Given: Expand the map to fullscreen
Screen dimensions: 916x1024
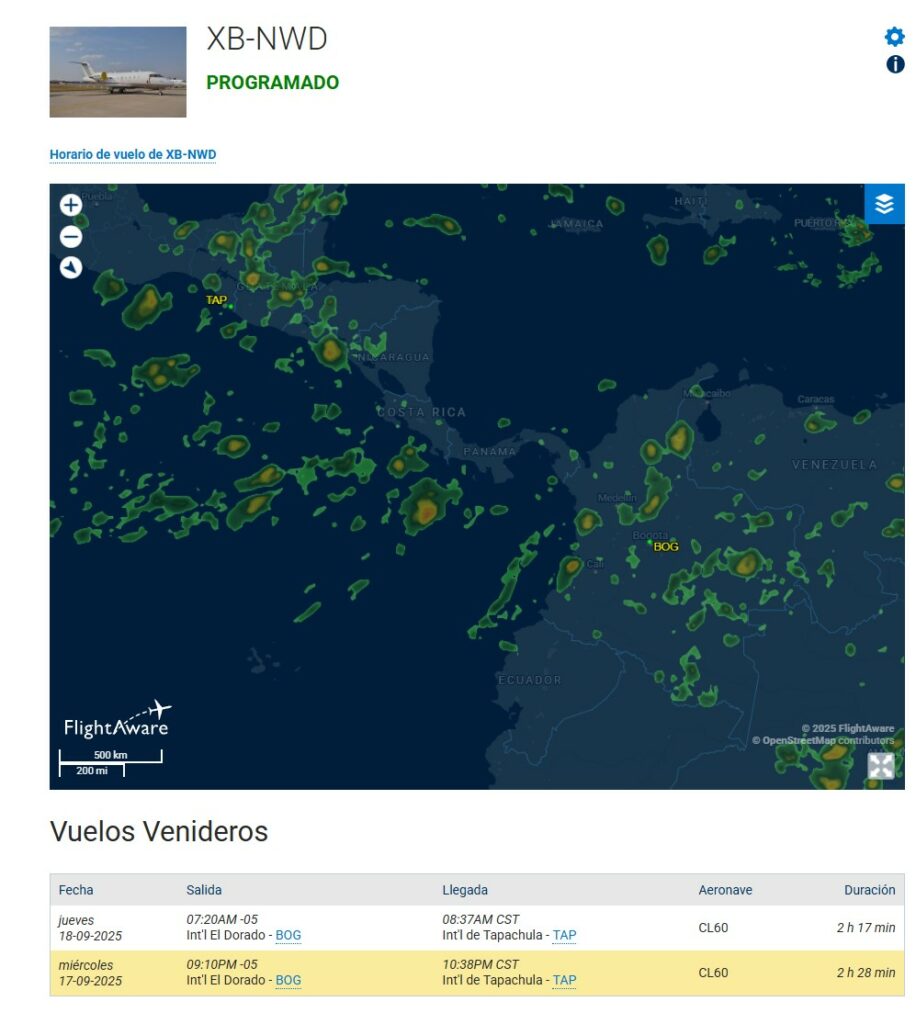Looking at the screenshot, I should 881,766.
